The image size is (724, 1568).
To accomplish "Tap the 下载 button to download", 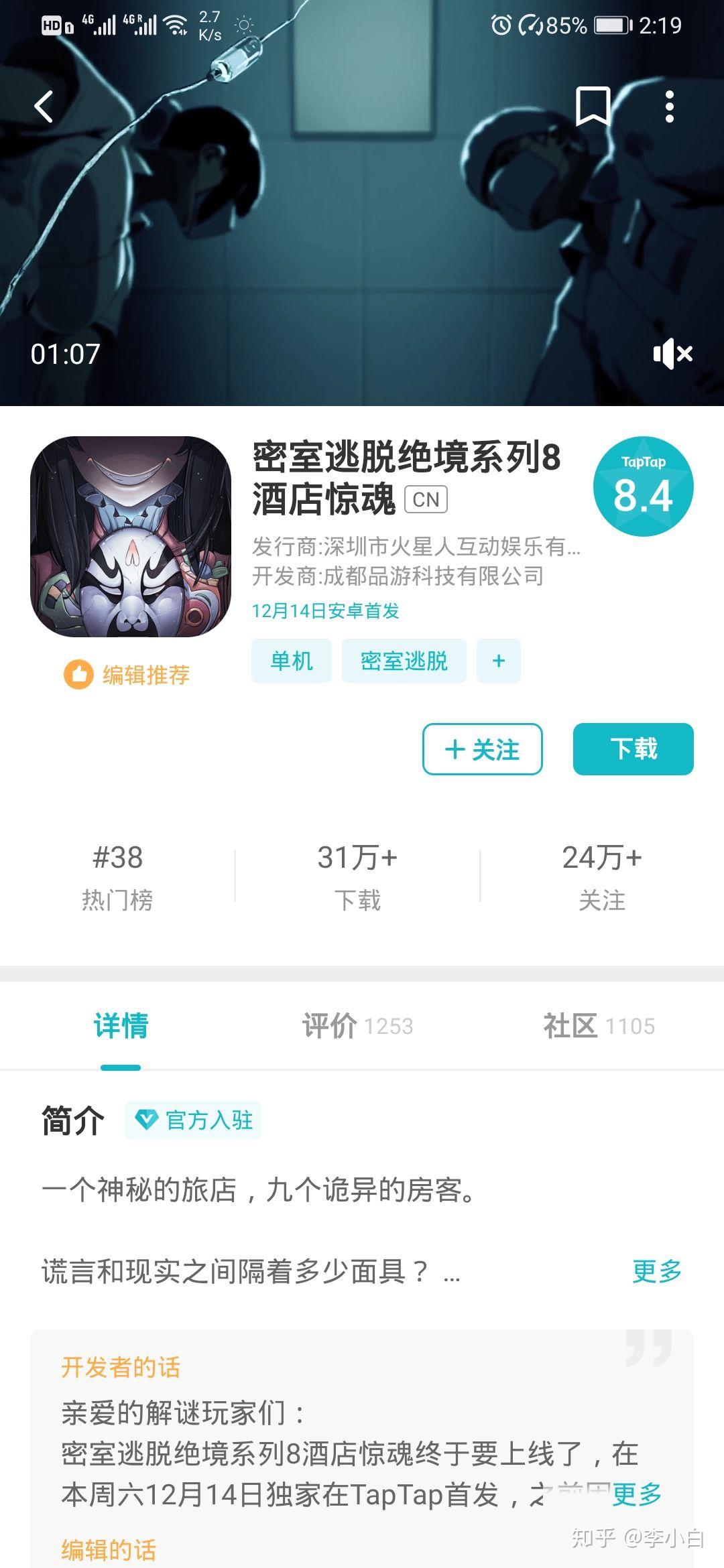I will pos(633,749).
